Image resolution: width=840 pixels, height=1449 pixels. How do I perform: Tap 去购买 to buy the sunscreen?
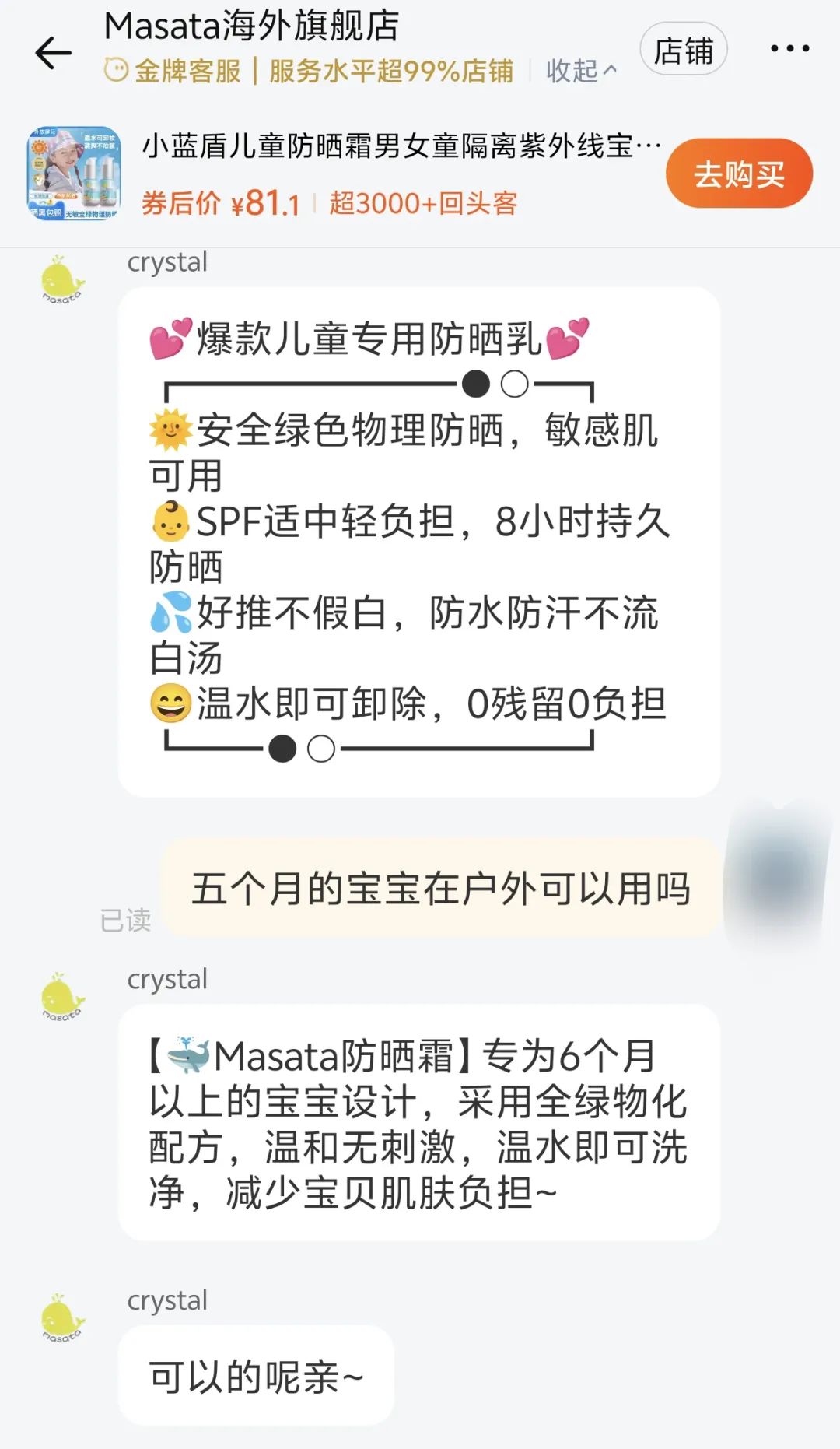pos(738,174)
